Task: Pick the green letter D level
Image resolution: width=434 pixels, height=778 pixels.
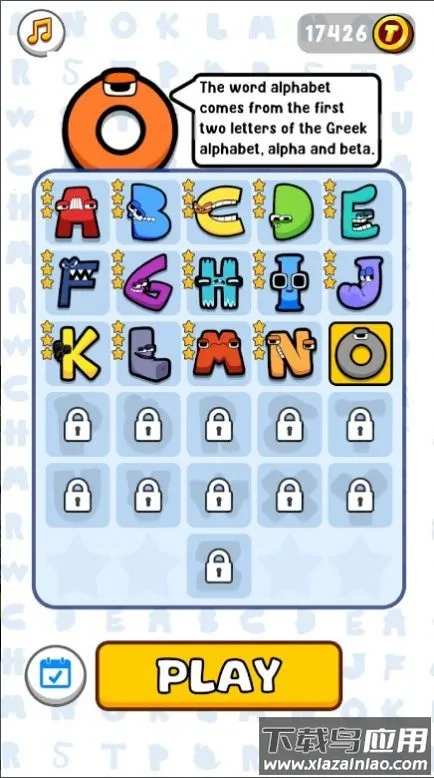Action: click(290, 211)
